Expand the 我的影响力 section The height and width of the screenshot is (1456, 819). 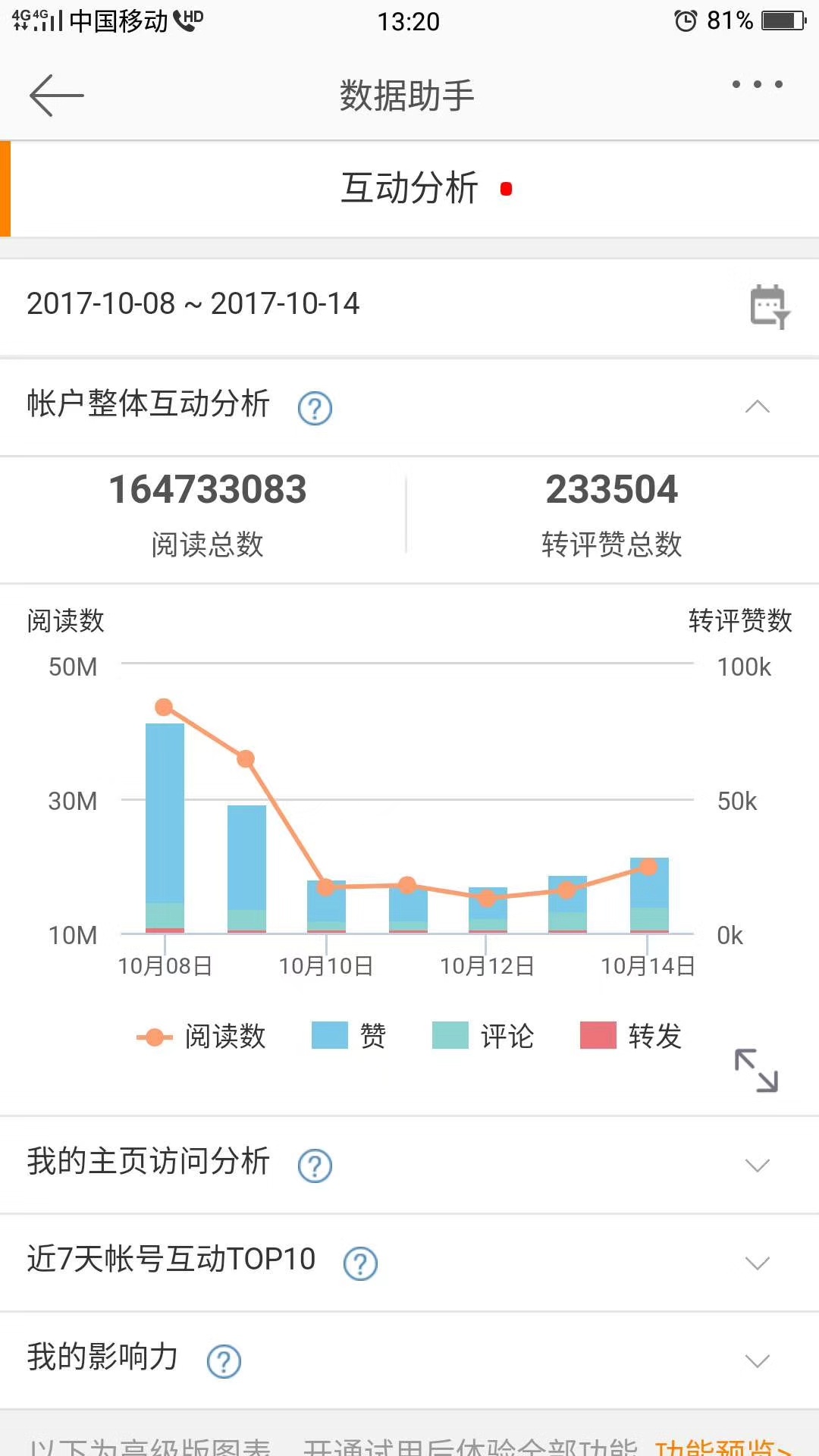tap(757, 1360)
